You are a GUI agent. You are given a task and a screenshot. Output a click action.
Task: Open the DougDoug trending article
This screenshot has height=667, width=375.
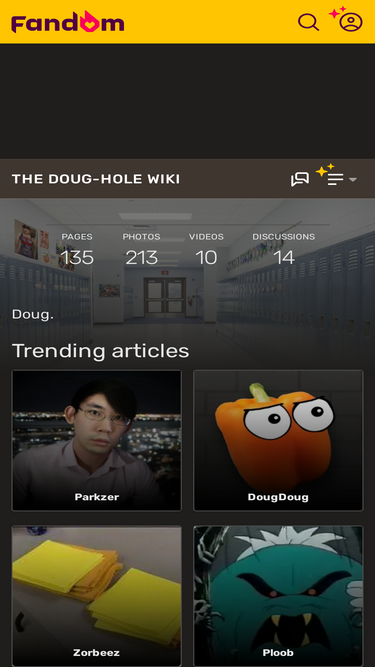278,440
